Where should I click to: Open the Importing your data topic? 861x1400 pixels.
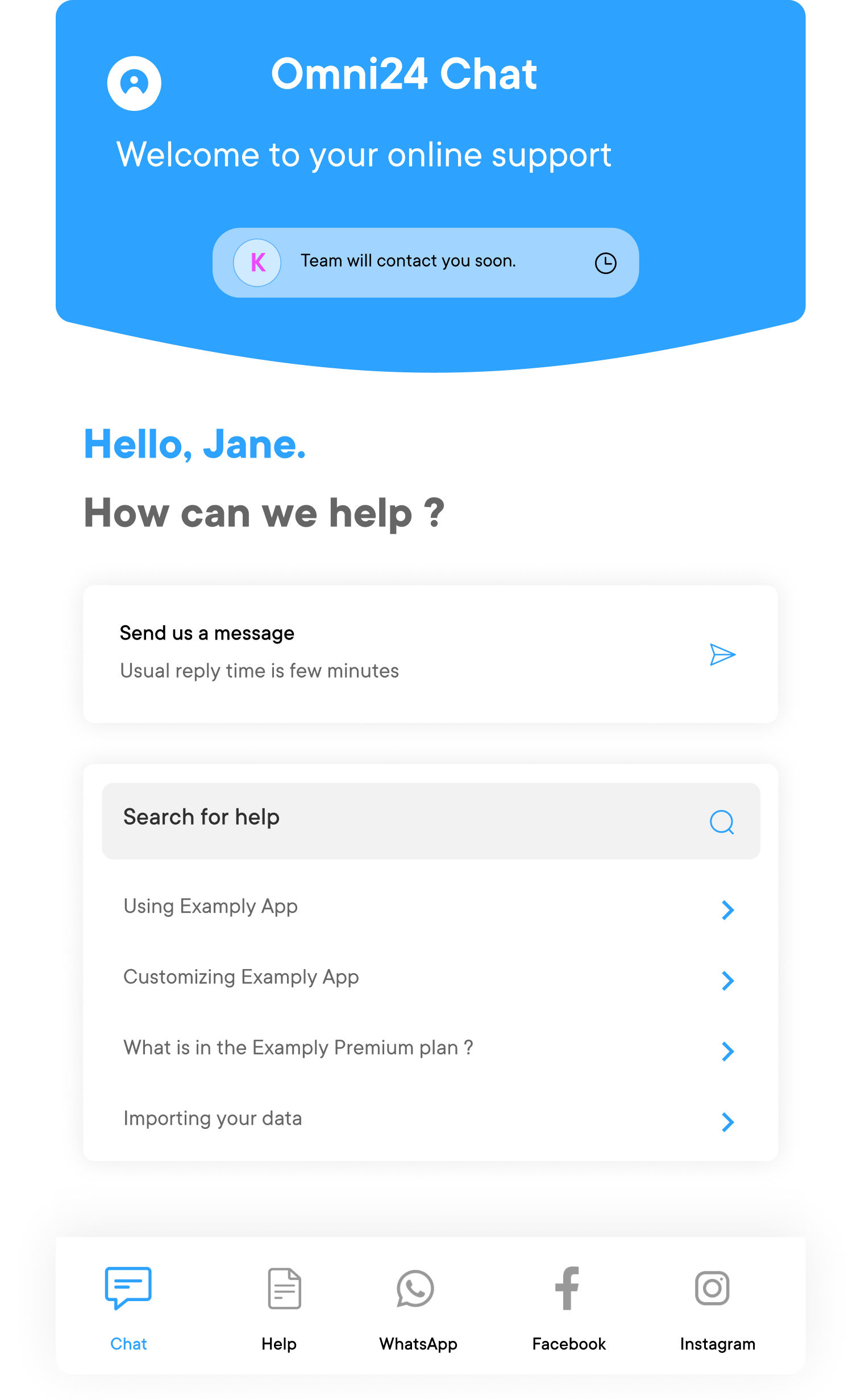tap(430, 1120)
